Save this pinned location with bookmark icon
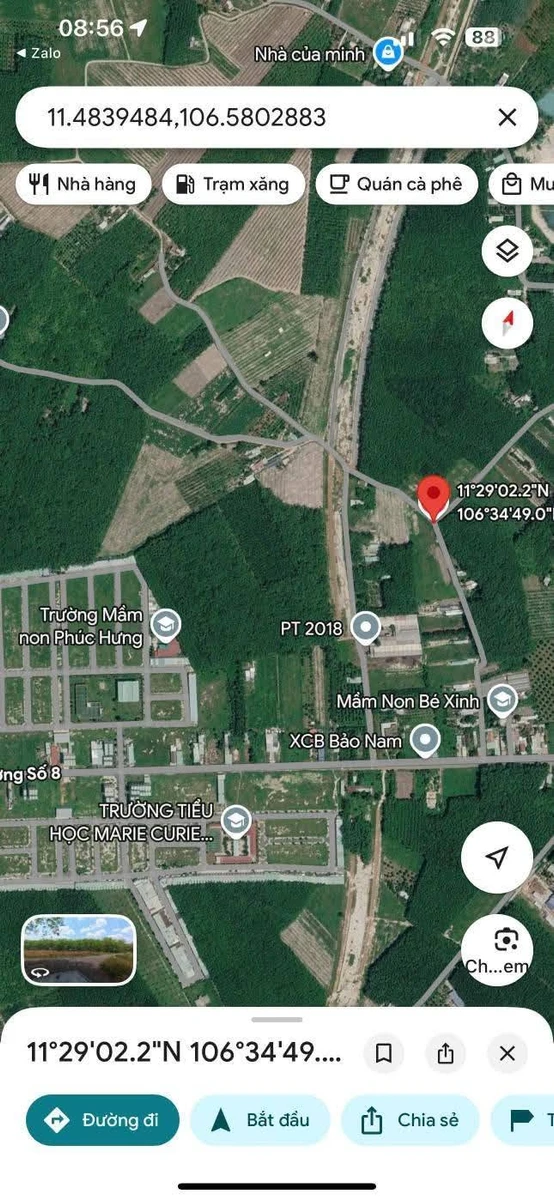The image size is (554, 1200). coord(384,1053)
